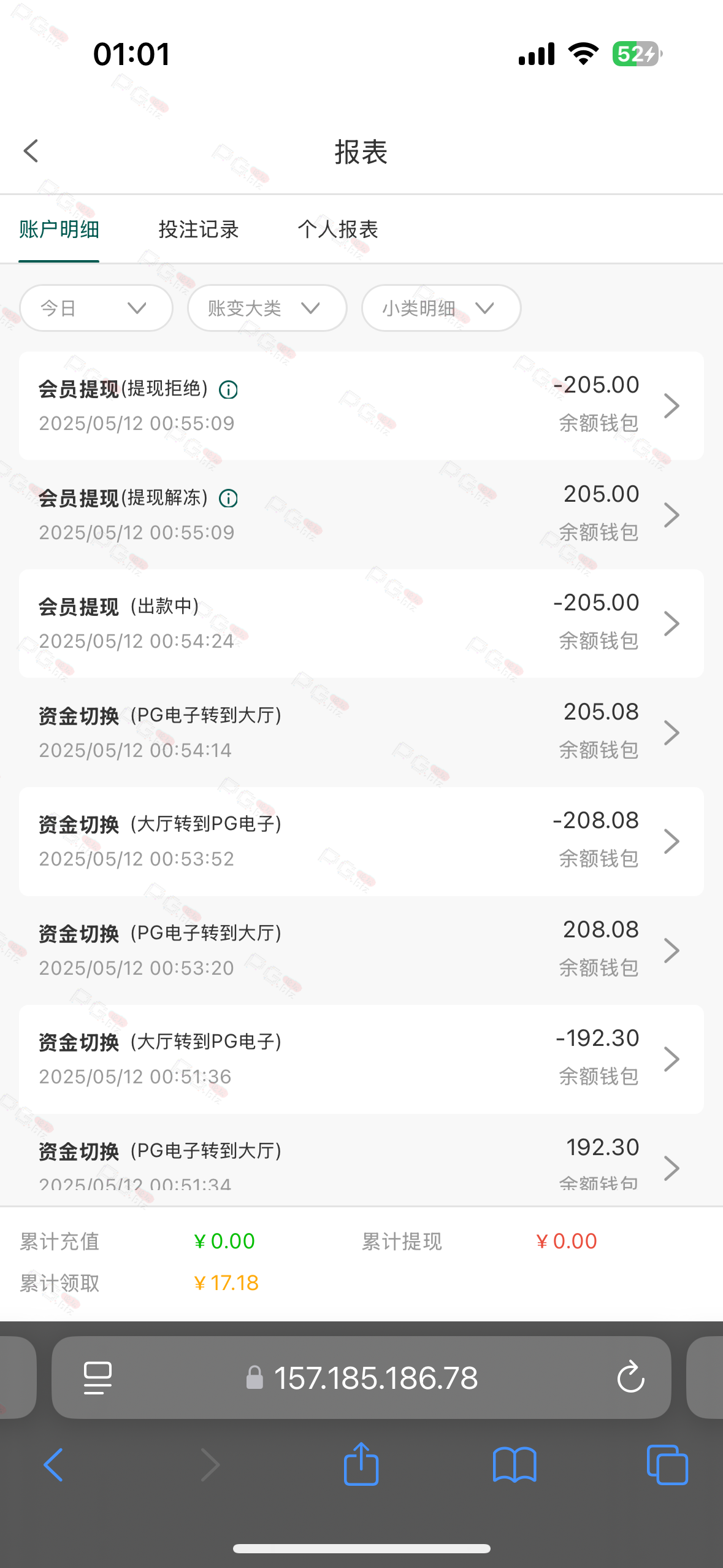Screen dimensions: 723x1568
Task: Switch to the 个人报表 tab
Action: [x=338, y=229]
